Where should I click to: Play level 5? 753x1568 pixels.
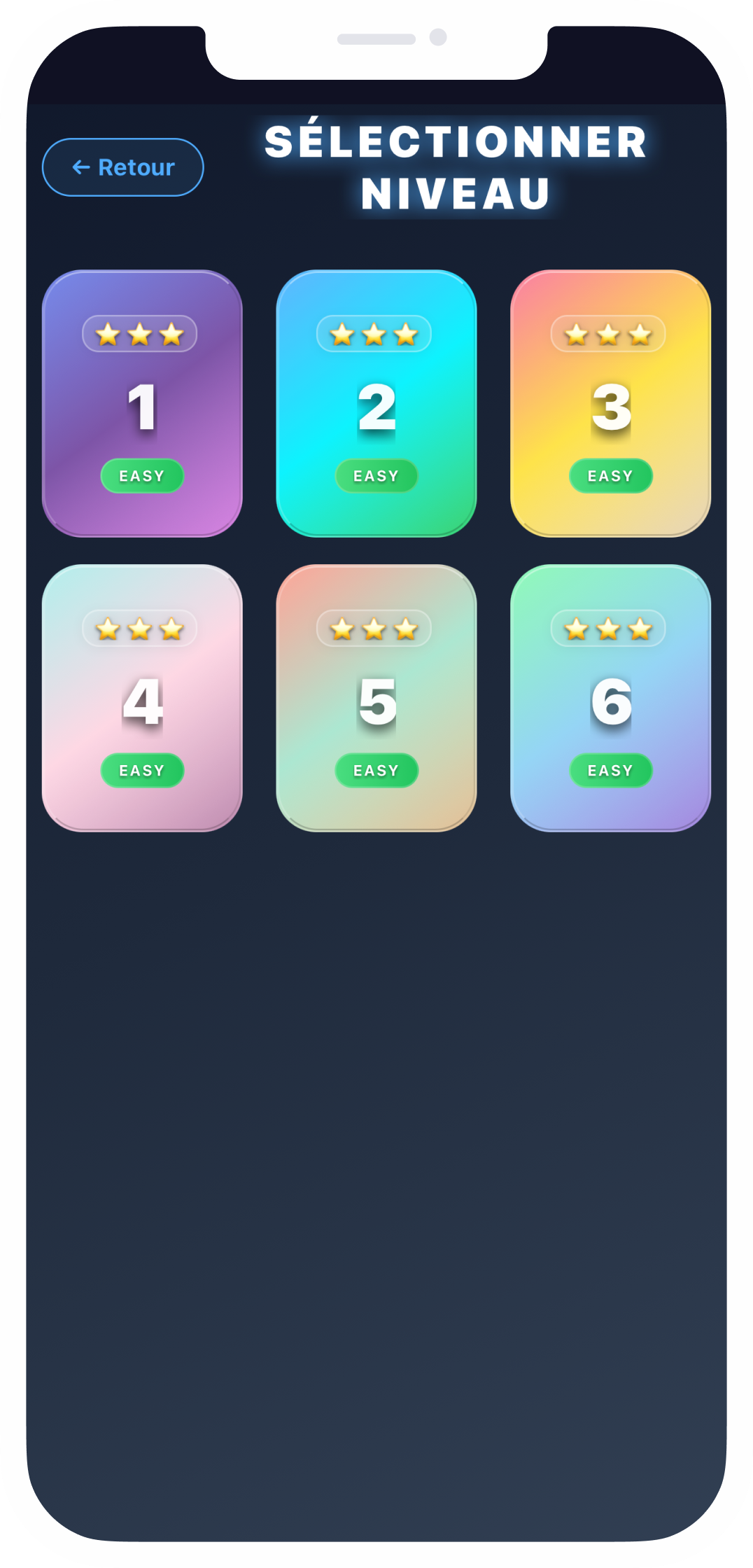(x=376, y=699)
